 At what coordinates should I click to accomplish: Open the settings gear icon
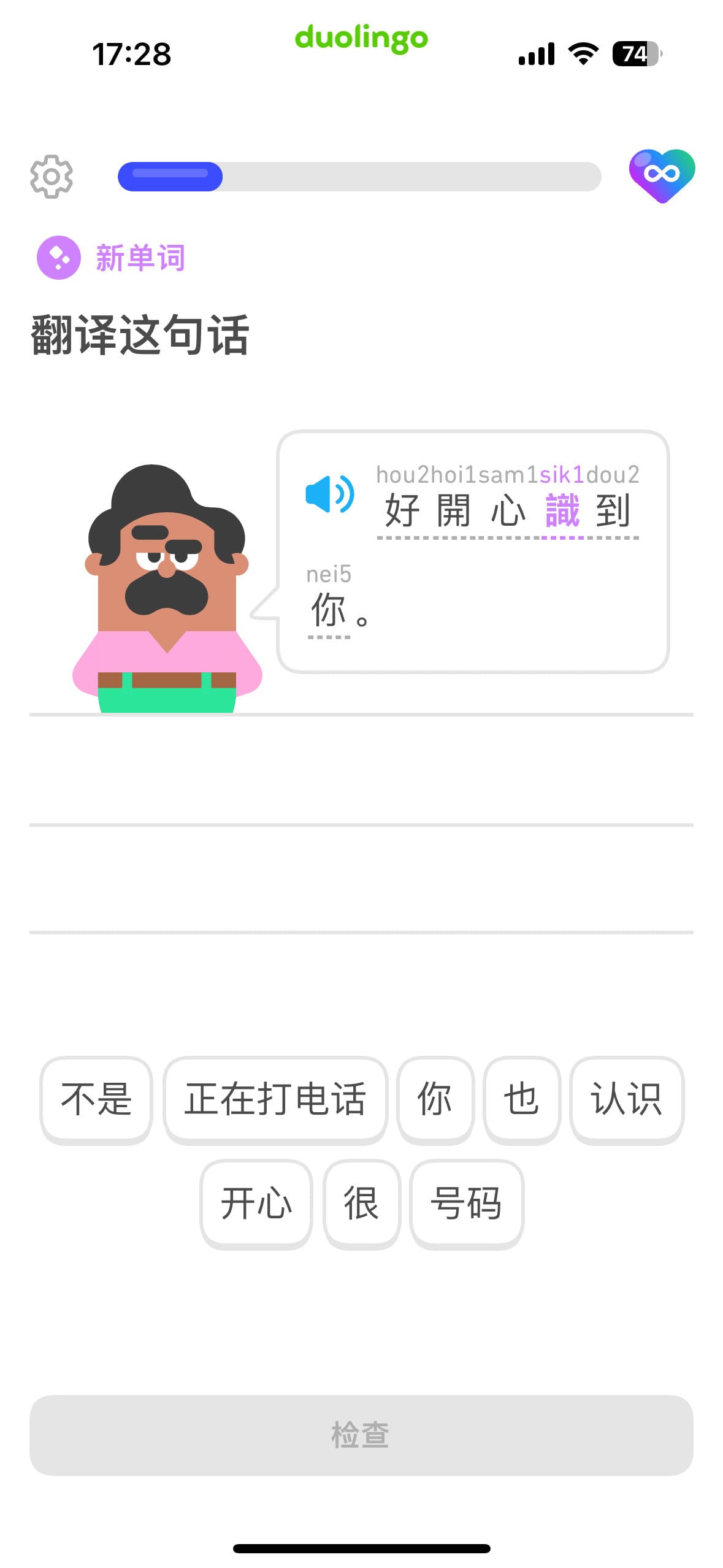pyautogui.click(x=52, y=177)
